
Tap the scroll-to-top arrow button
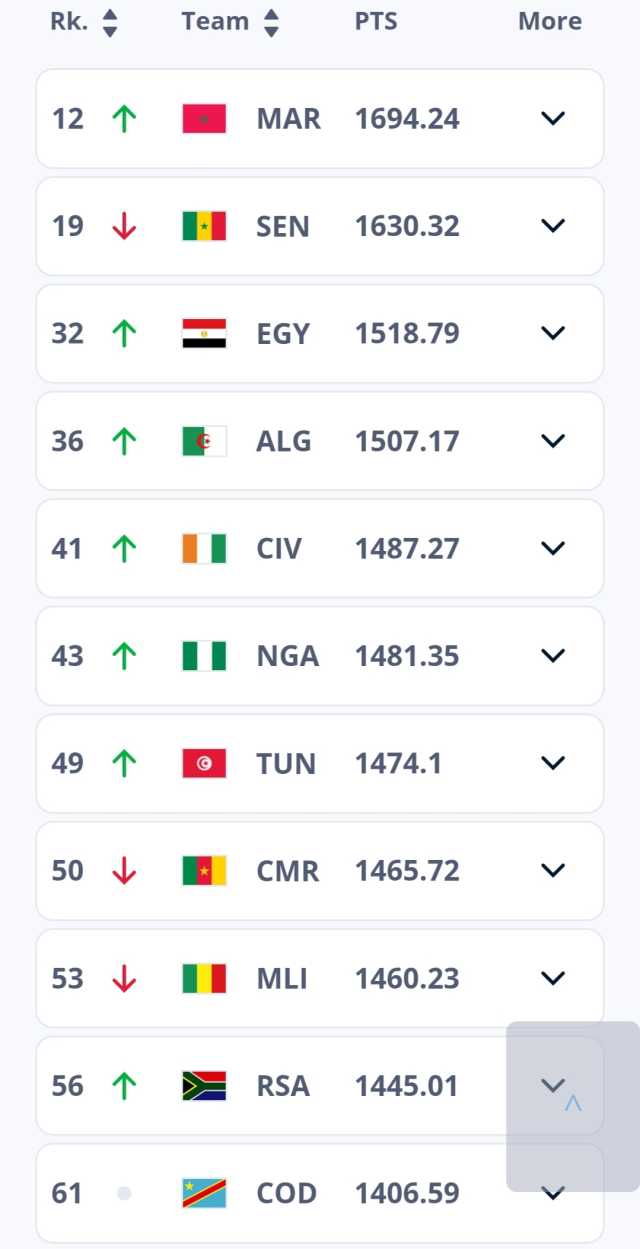point(573,1106)
